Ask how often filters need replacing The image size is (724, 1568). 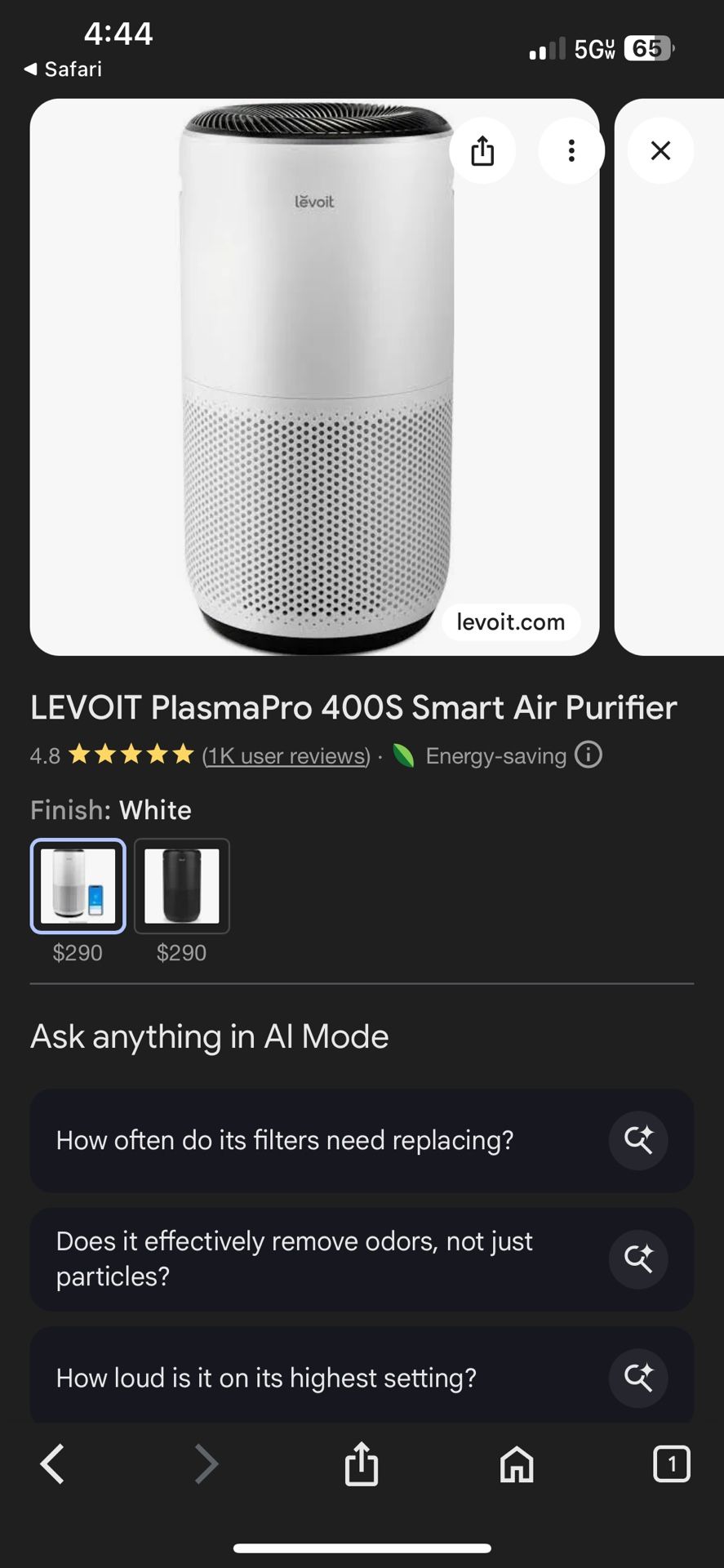pyautogui.click(x=362, y=1140)
